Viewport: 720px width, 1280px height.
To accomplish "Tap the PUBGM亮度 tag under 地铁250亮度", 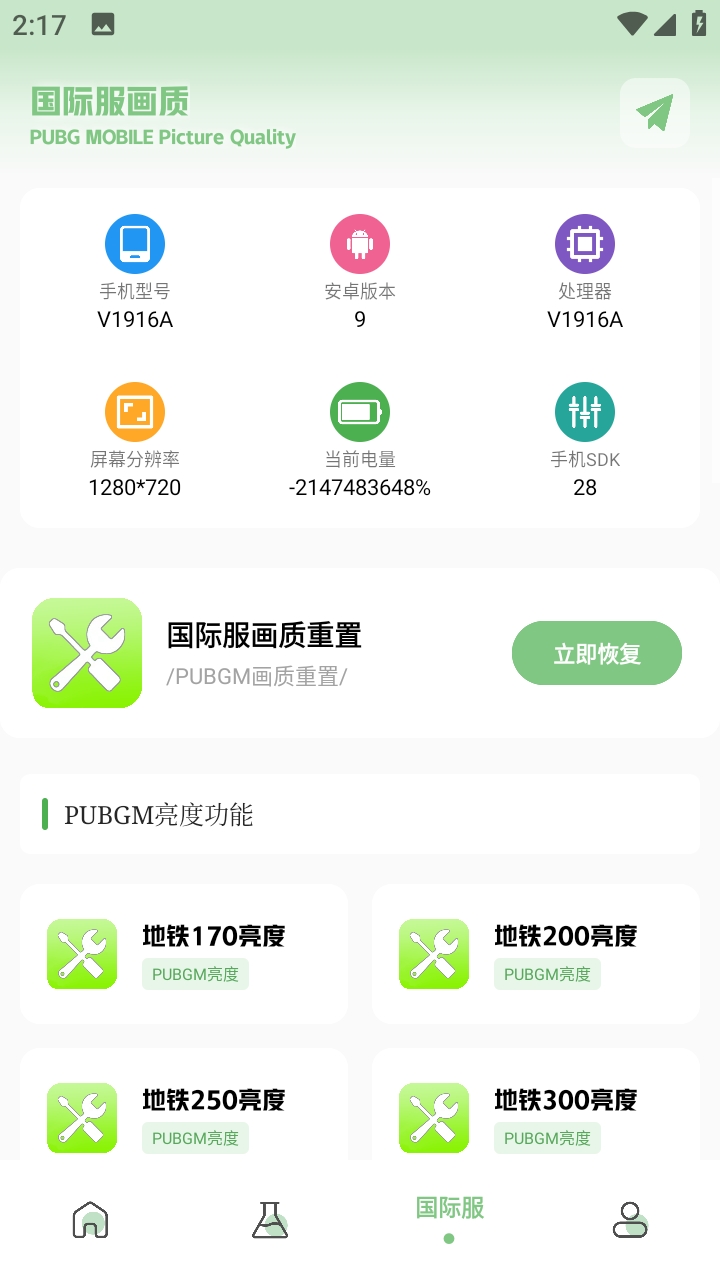I will [x=195, y=1138].
